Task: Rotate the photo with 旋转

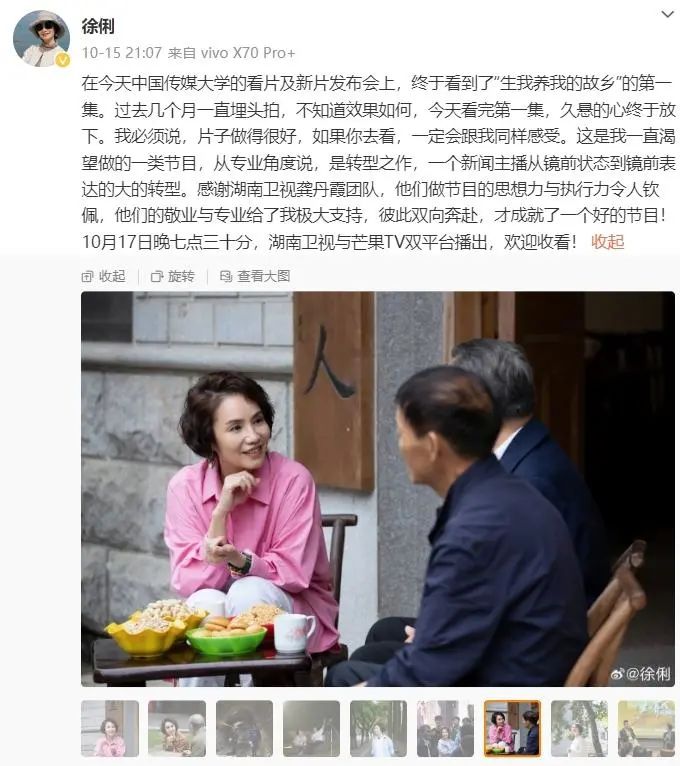Action: pyautogui.click(x=174, y=276)
